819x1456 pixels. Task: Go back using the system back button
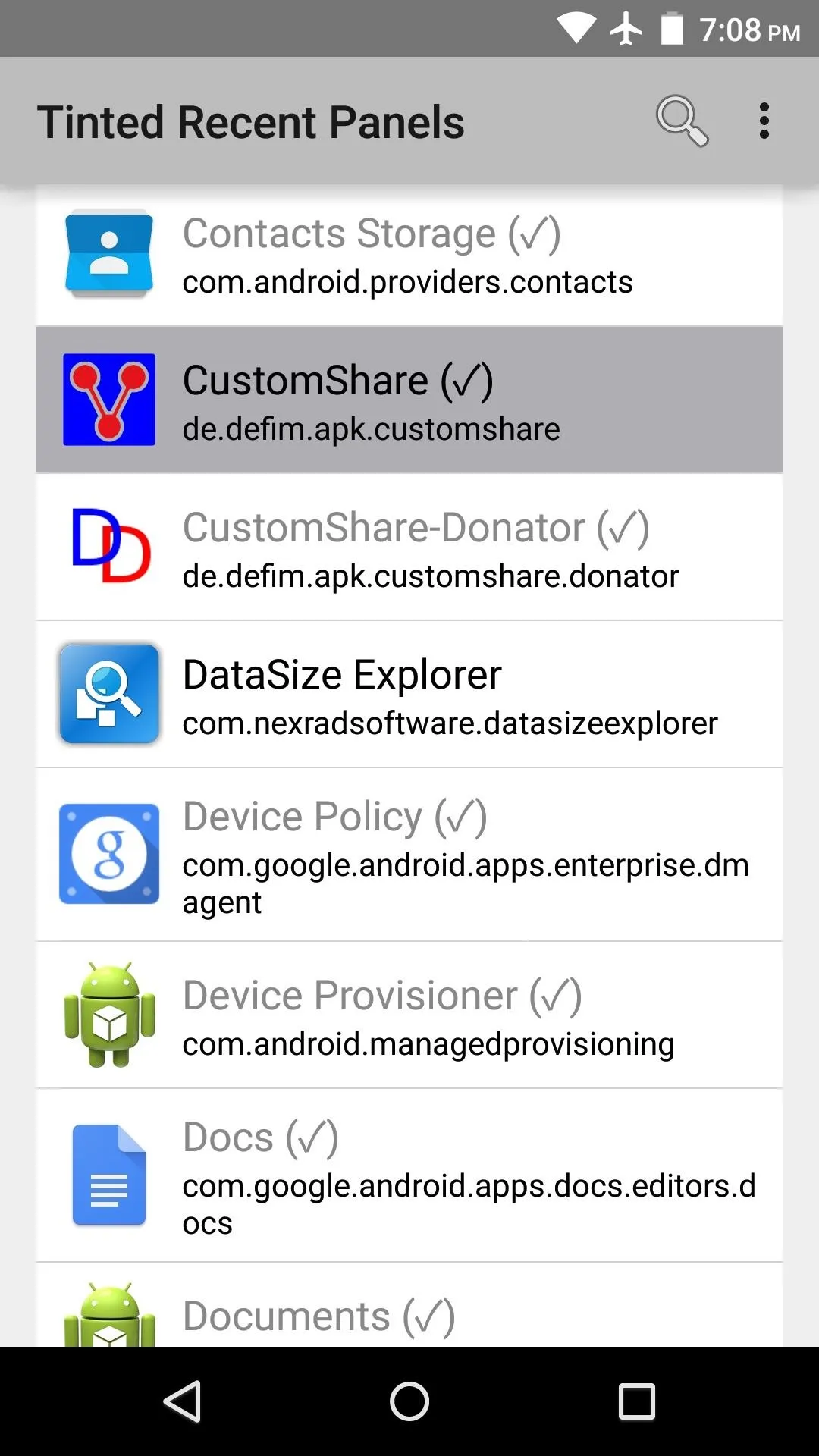click(x=182, y=1401)
